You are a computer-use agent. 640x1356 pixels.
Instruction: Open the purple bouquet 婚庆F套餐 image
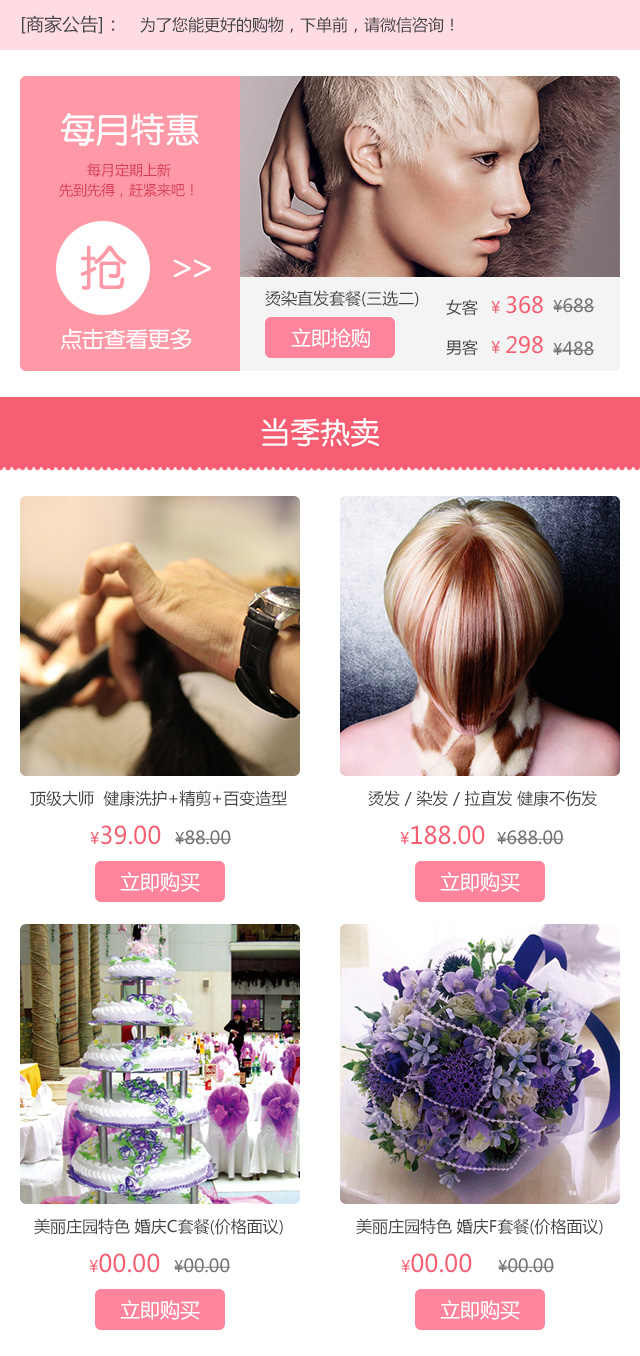tap(480, 1064)
